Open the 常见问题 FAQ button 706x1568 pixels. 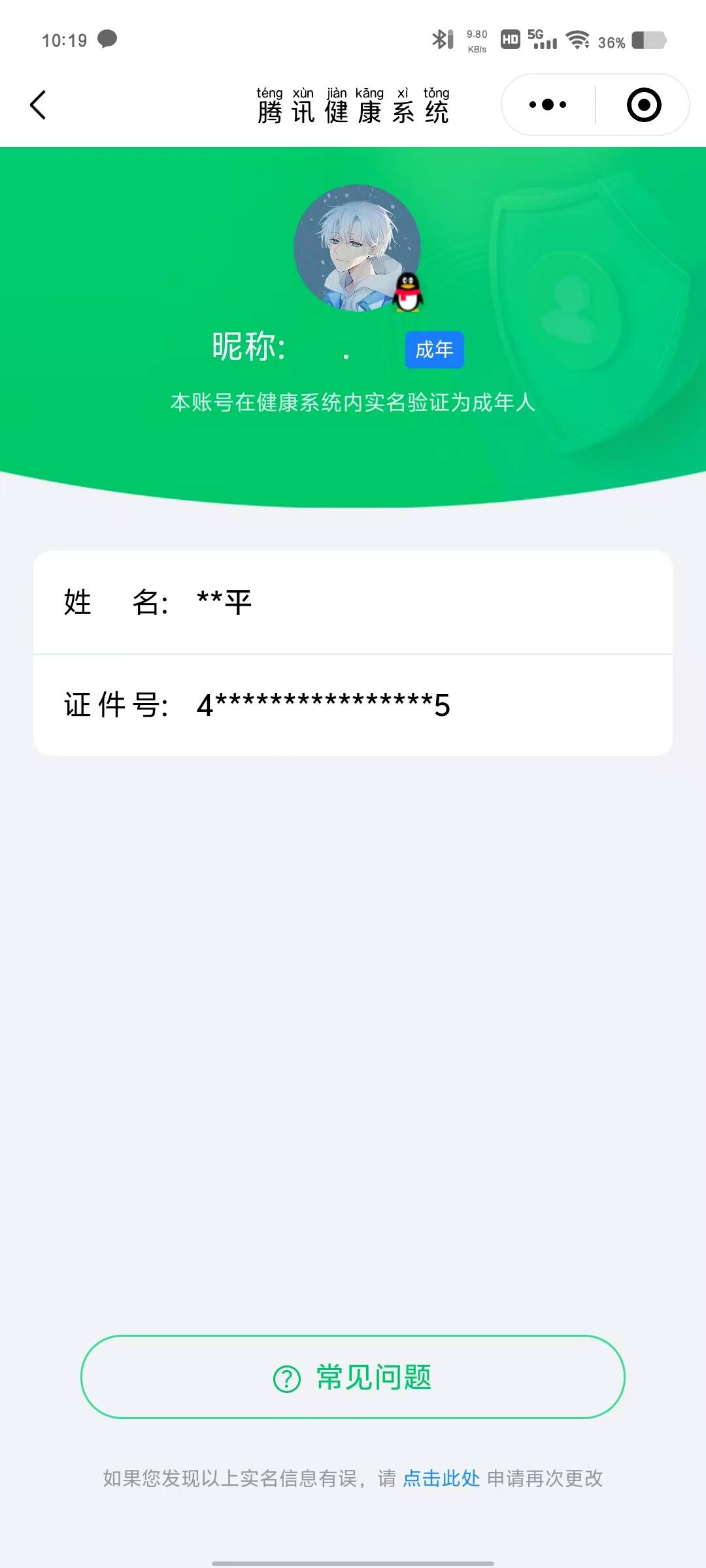[x=353, y=1377]
